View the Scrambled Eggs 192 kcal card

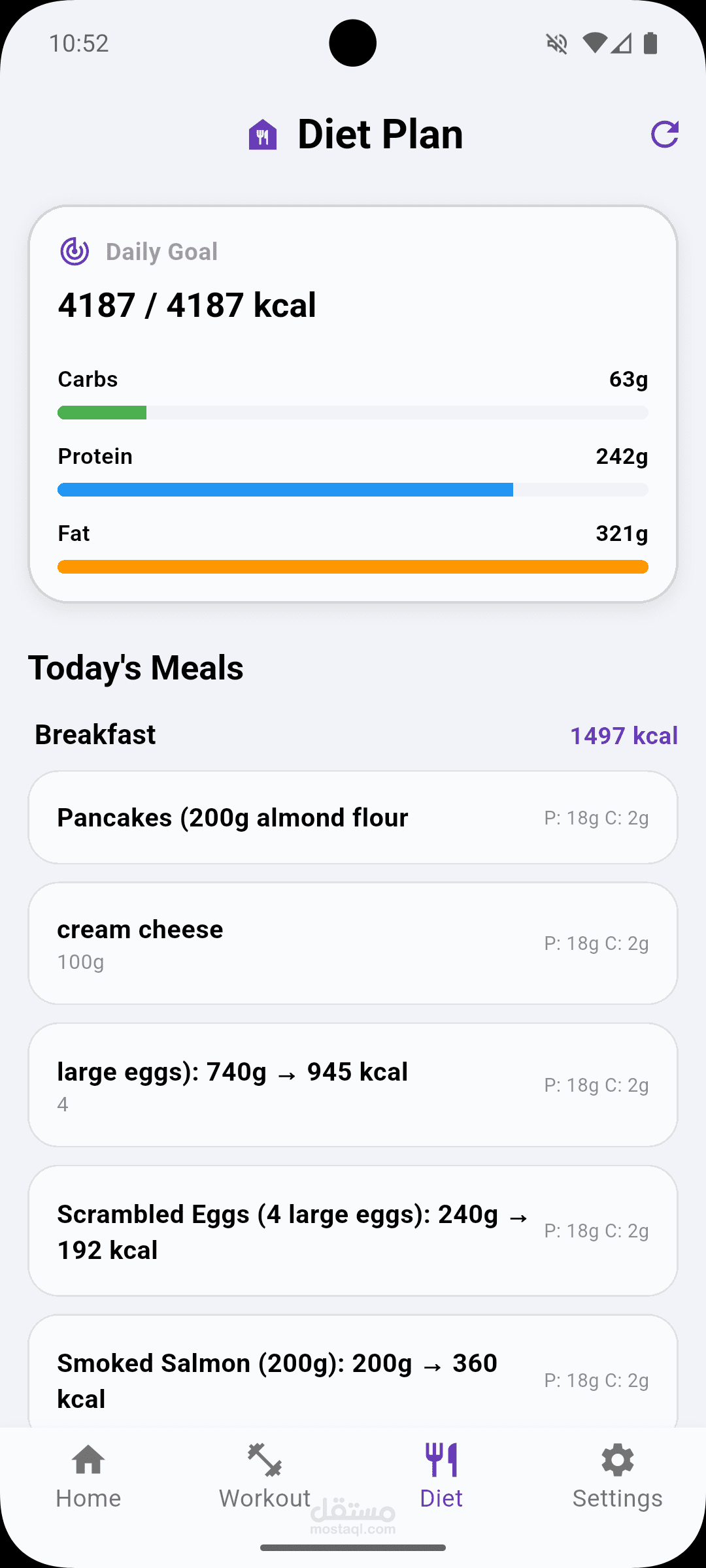pos(353,1231)
